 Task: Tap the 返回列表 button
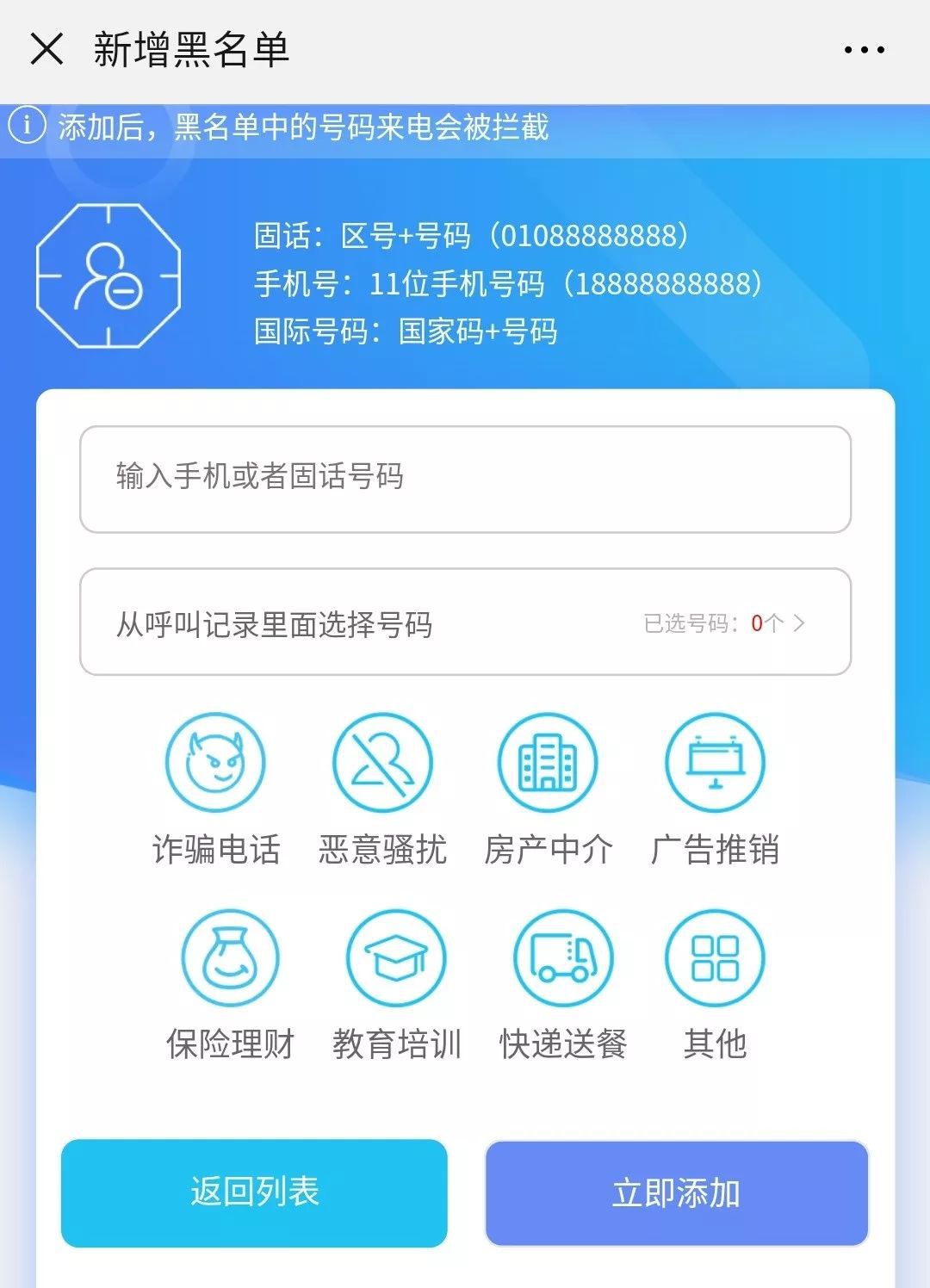pyautogui.click(x=254, y=1192)
